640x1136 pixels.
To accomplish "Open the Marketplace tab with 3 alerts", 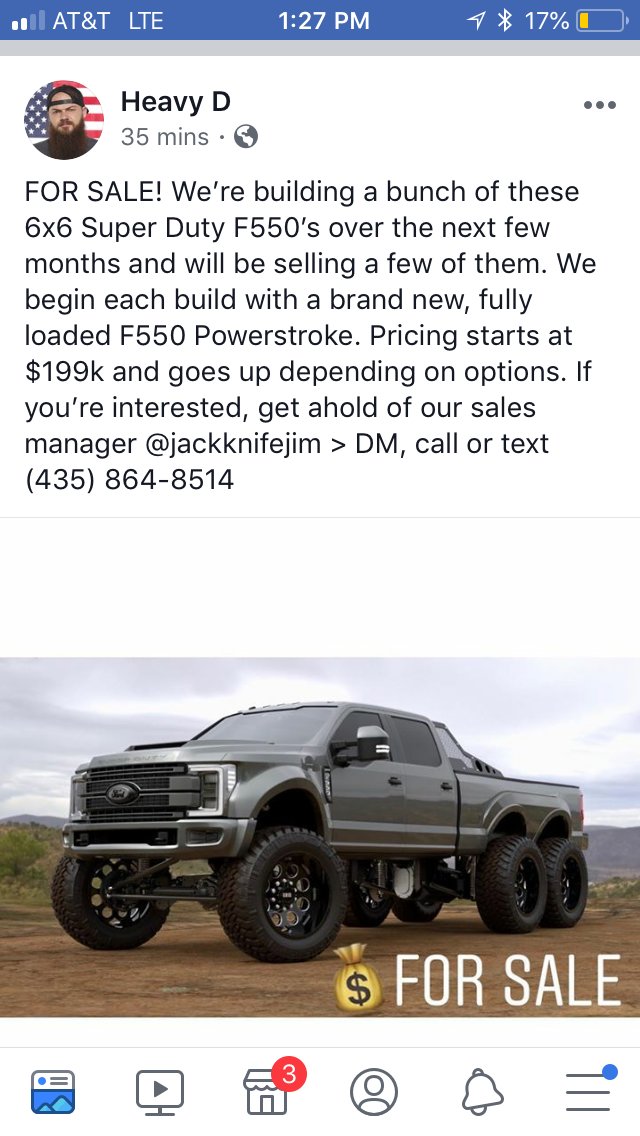I will click(x=267, y=1091).
